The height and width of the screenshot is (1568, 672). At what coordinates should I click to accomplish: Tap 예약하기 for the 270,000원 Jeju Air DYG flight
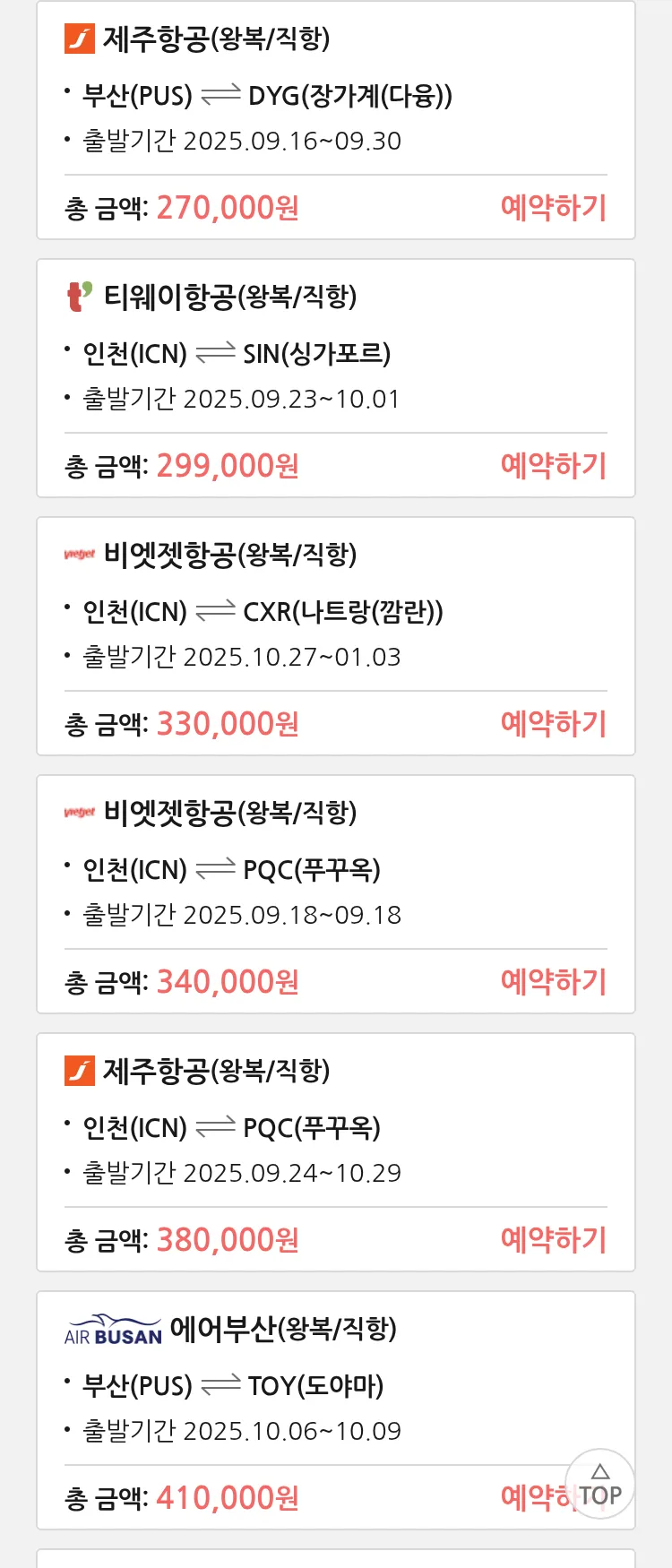pos(553,208)
